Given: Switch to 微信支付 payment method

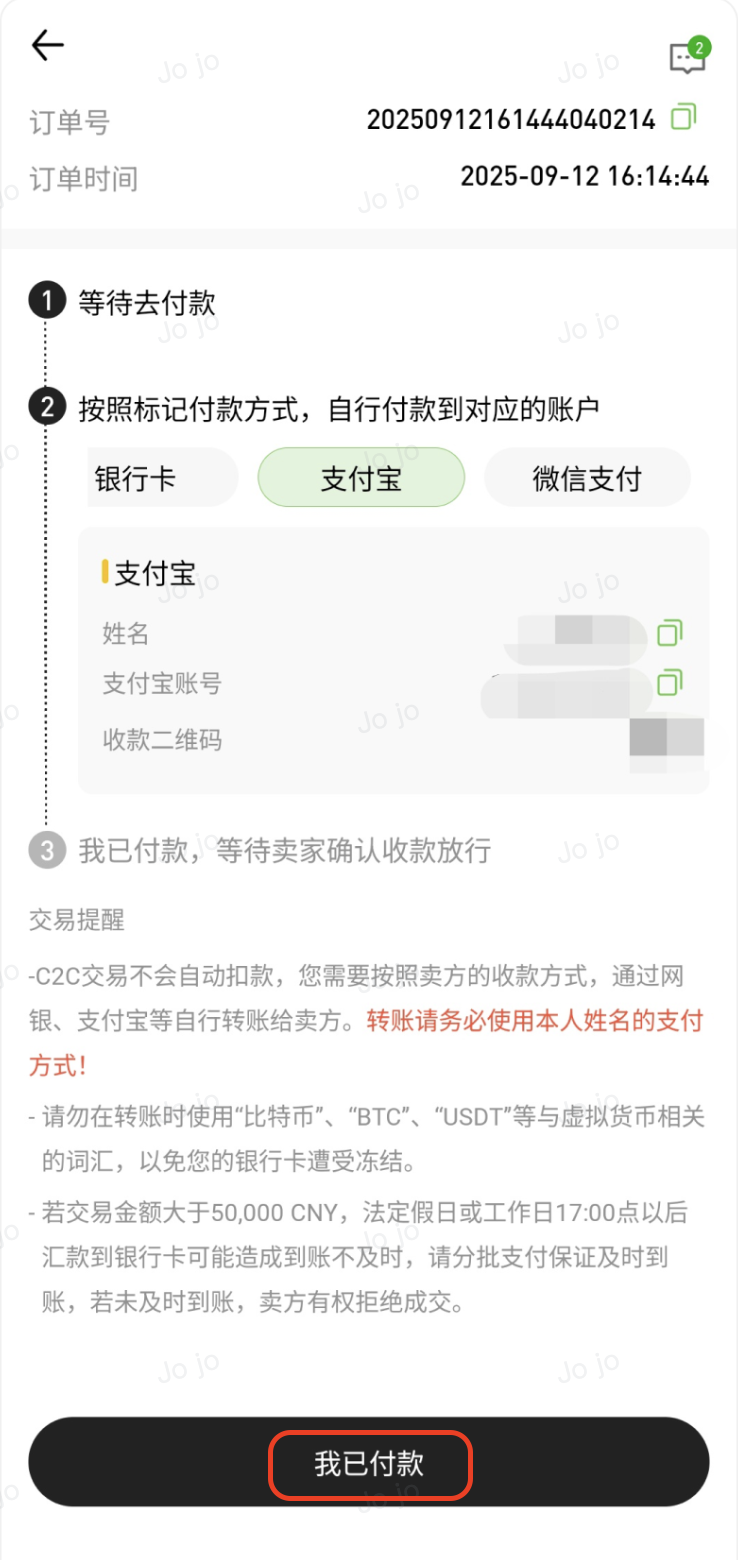Looking at the screenshot, I should [x=587, y=478].
